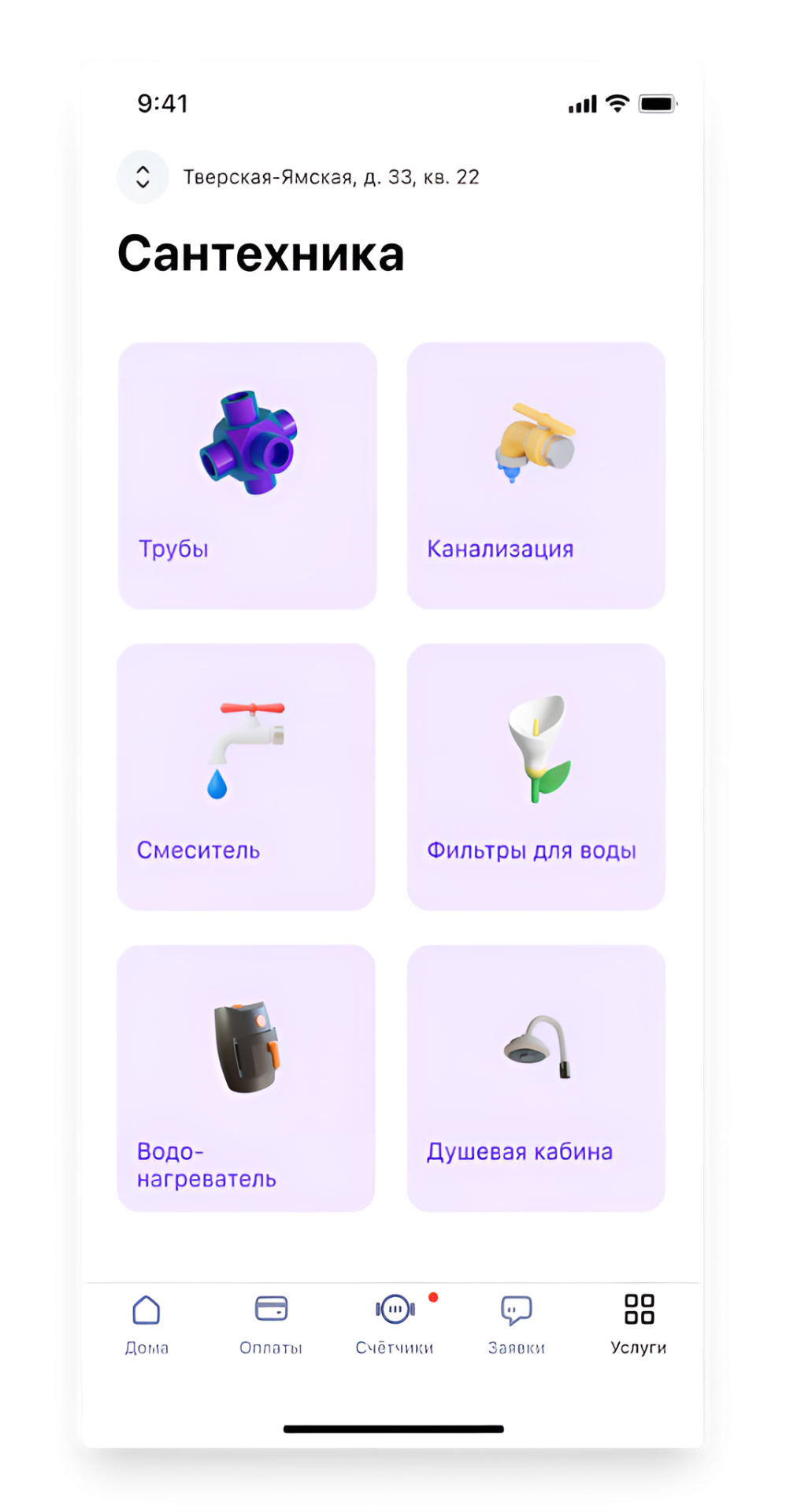The image size is (786, 1512).
Task: Open the Канализация category
Action: coord(536,475)
